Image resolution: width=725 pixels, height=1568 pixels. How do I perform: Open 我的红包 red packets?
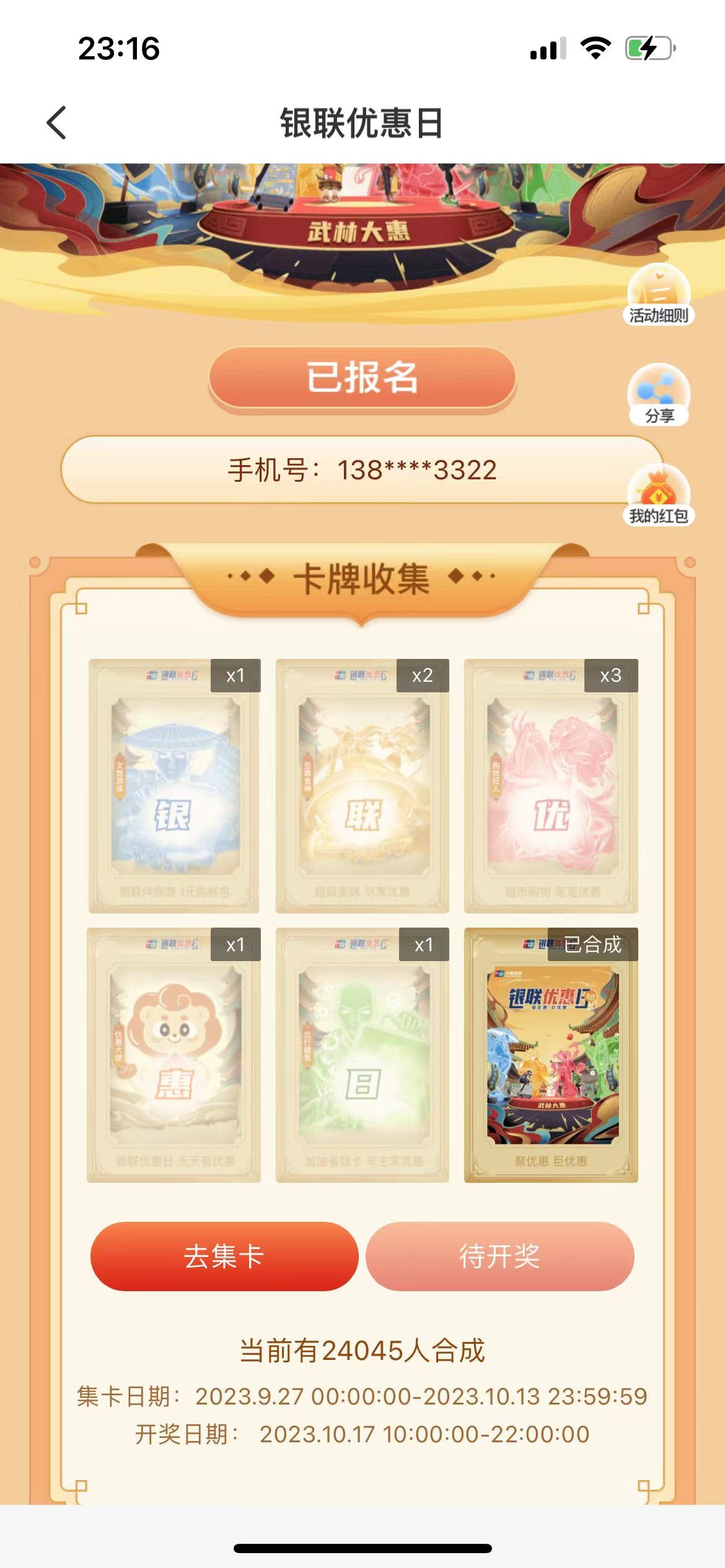(x=659, y=495)
